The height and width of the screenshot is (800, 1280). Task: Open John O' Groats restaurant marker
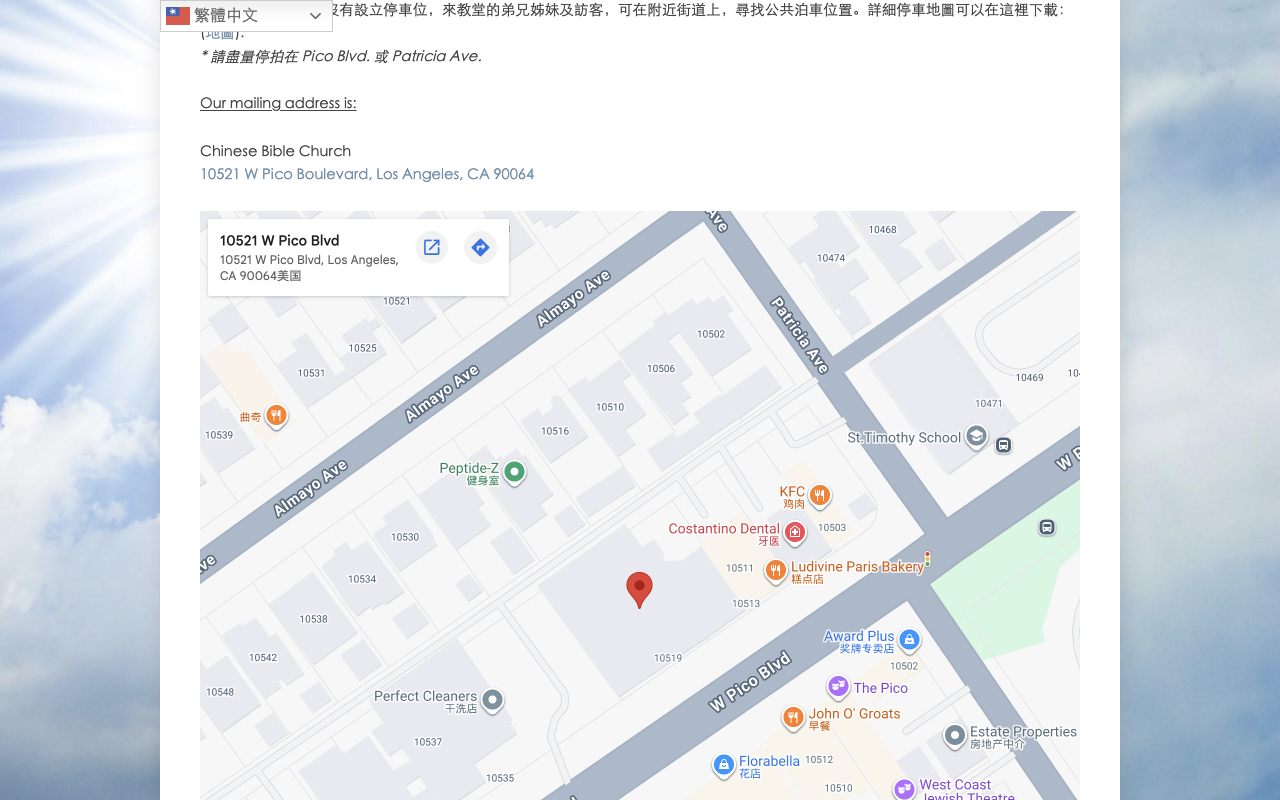point(793,718)
